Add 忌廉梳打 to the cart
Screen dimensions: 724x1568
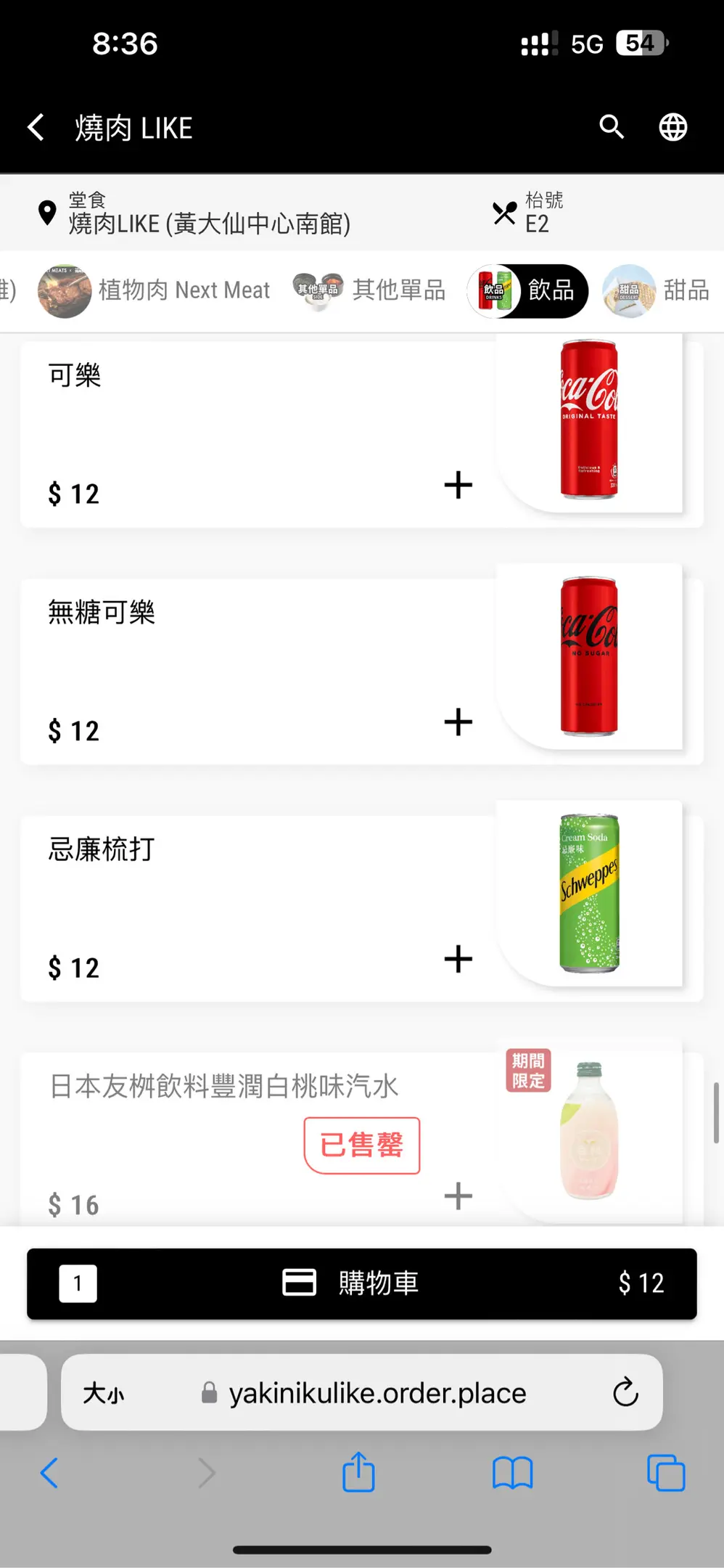458,959
